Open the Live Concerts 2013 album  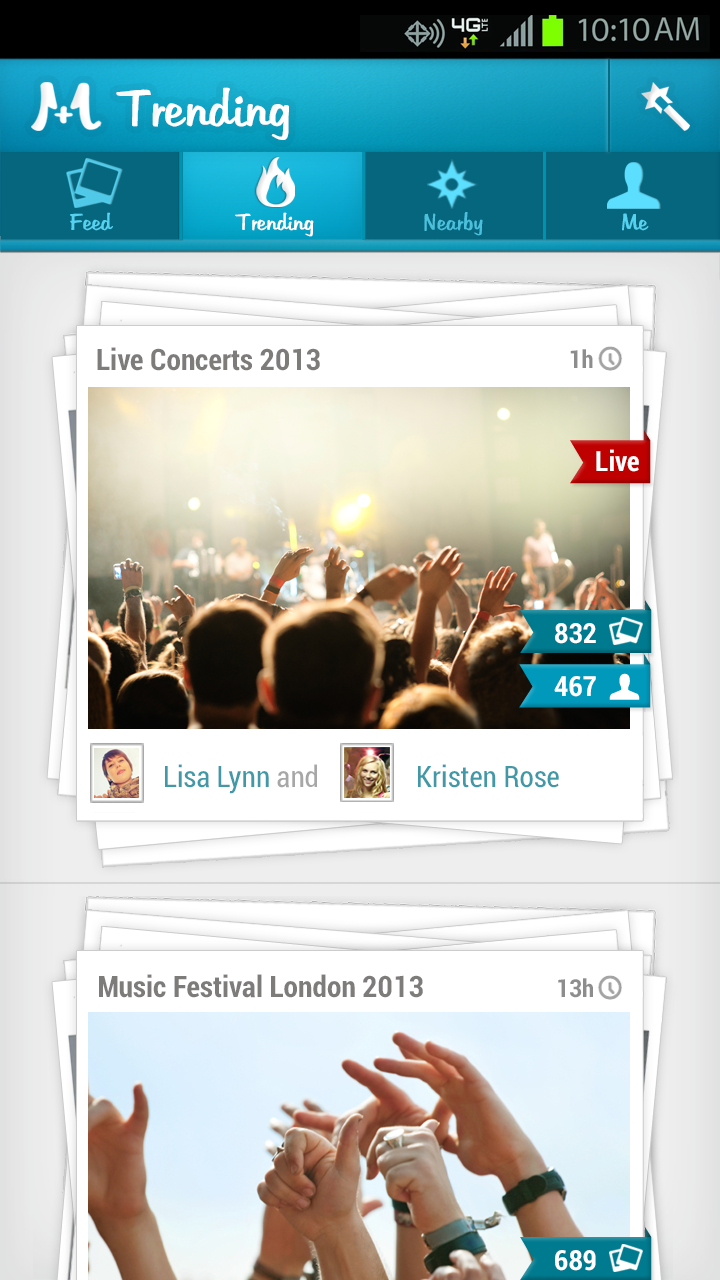click(358, 557)
